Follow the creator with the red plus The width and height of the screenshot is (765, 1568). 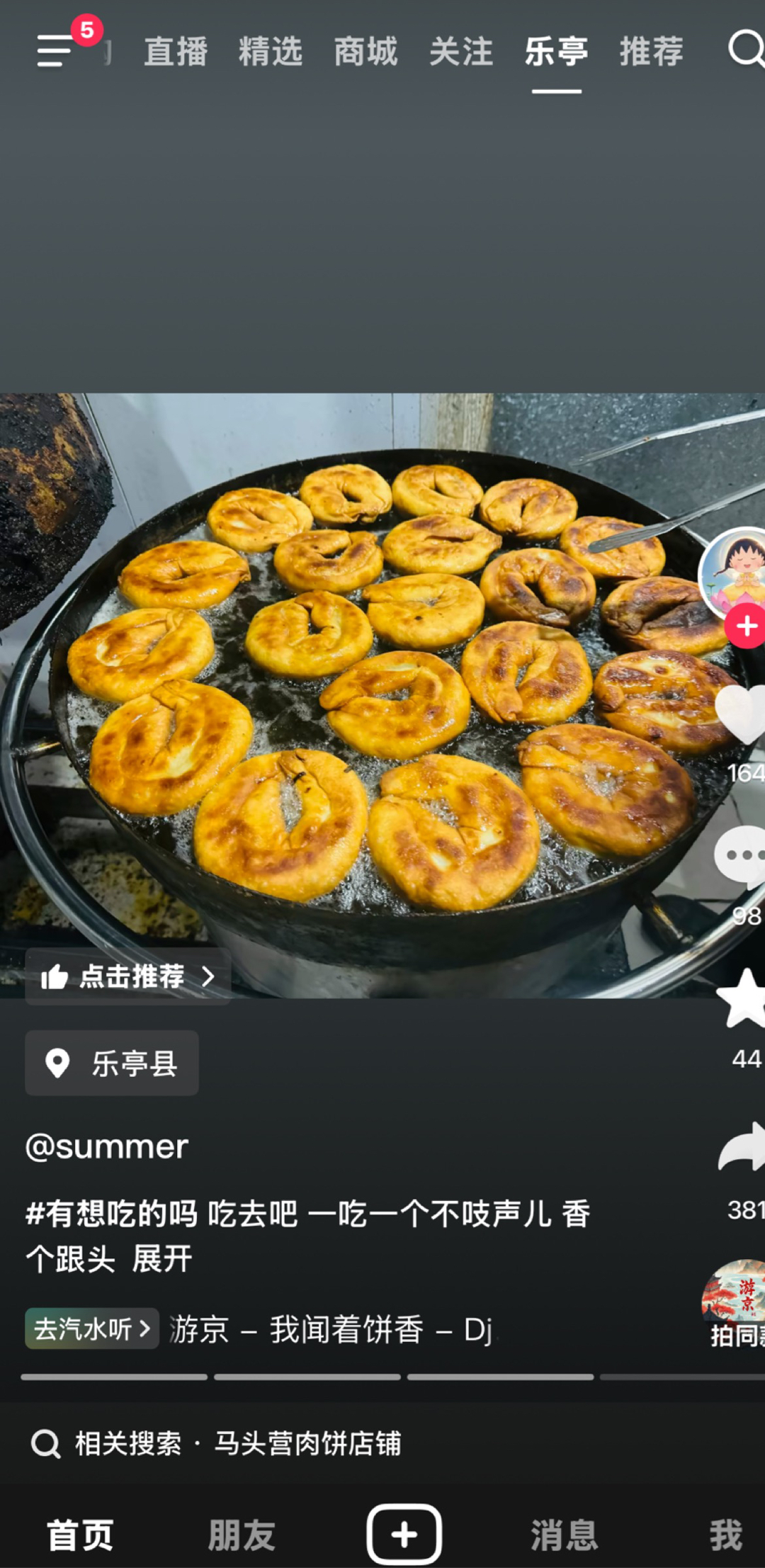point(746,626)
